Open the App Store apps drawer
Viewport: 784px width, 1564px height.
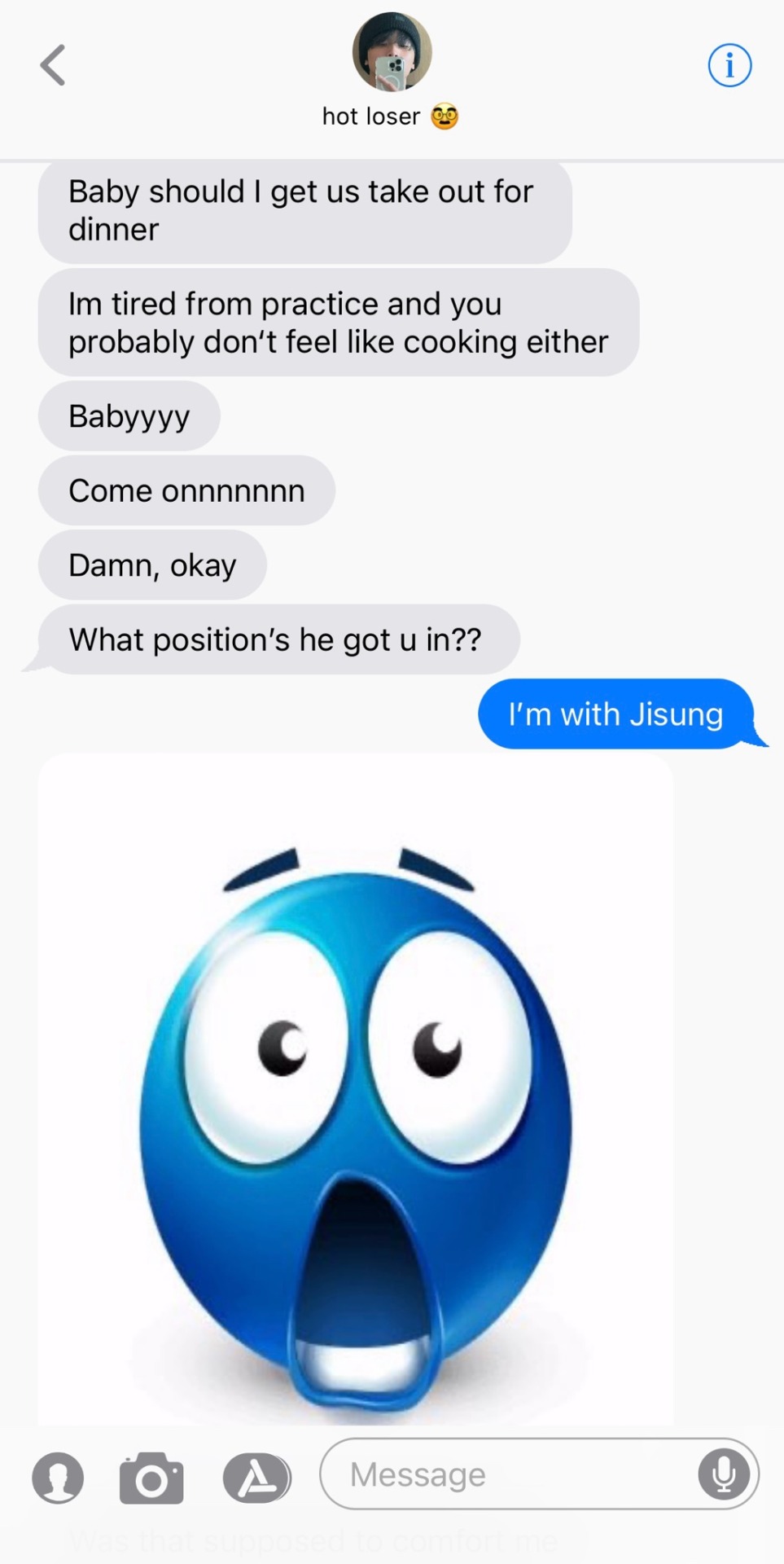(x=257, y=1478)
